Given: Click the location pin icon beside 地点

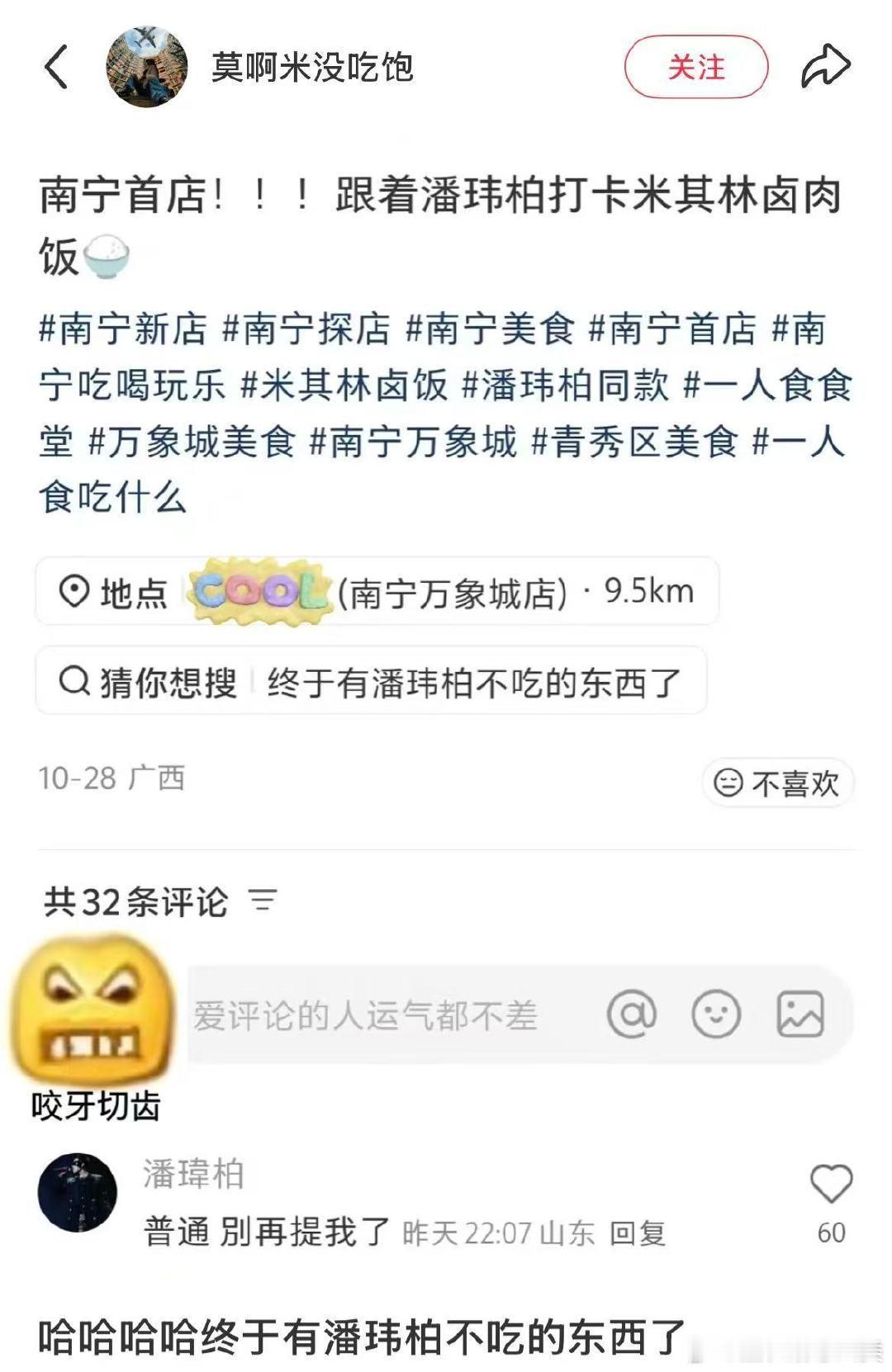Looking at the screenshot, I should [x=75, y=591].
